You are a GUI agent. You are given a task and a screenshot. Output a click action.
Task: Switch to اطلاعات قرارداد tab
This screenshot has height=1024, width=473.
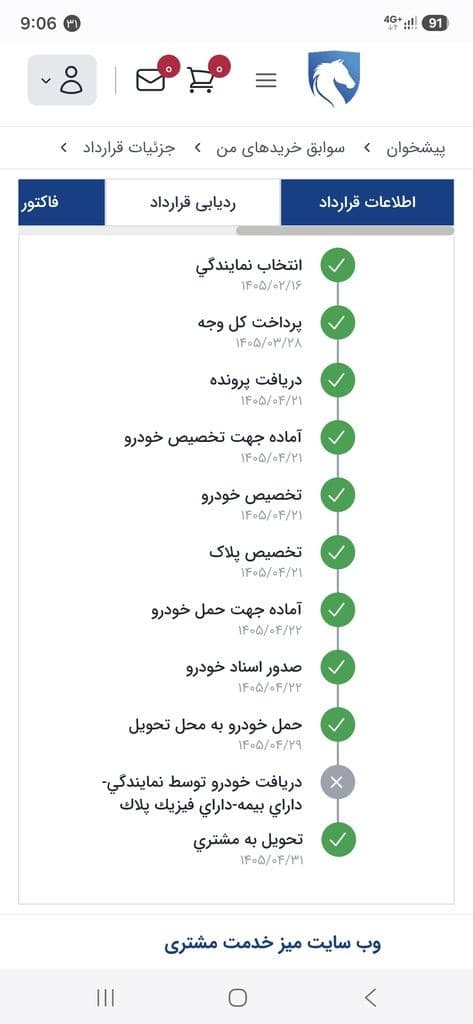click(x=367, y=202)
